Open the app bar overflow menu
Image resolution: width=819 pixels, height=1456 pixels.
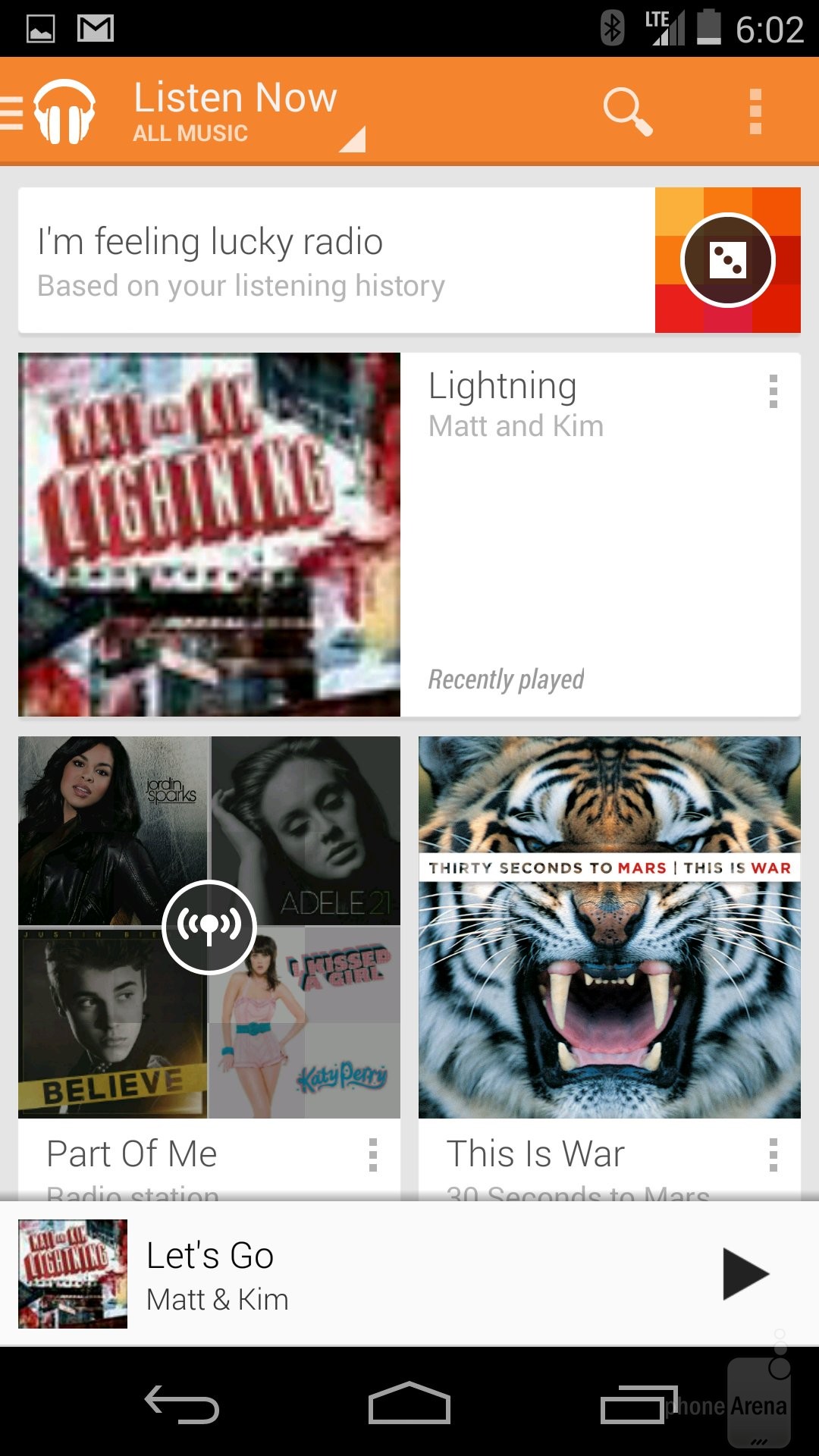755,111
